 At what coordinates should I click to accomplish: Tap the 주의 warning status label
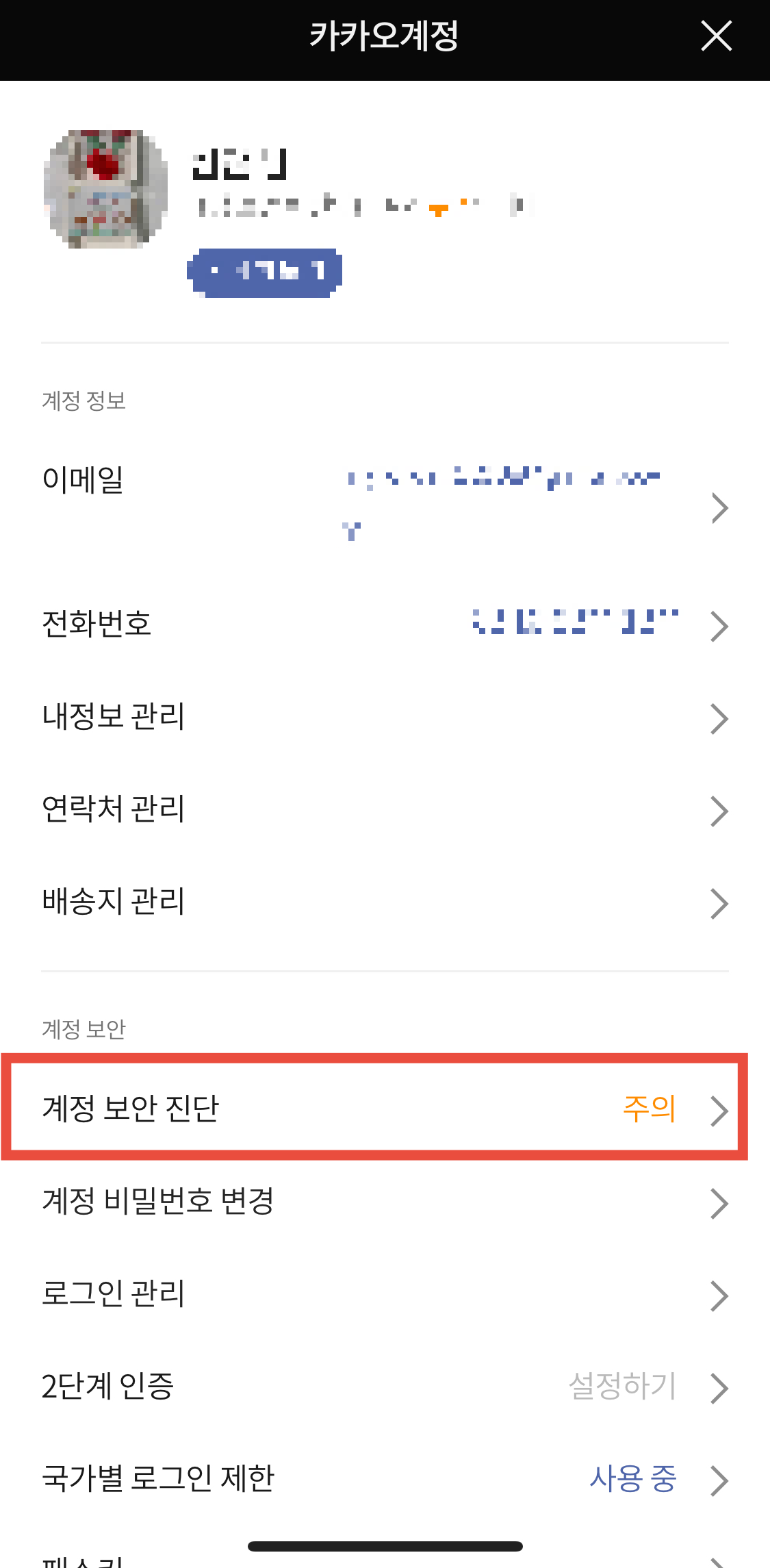pos(649,1110)
